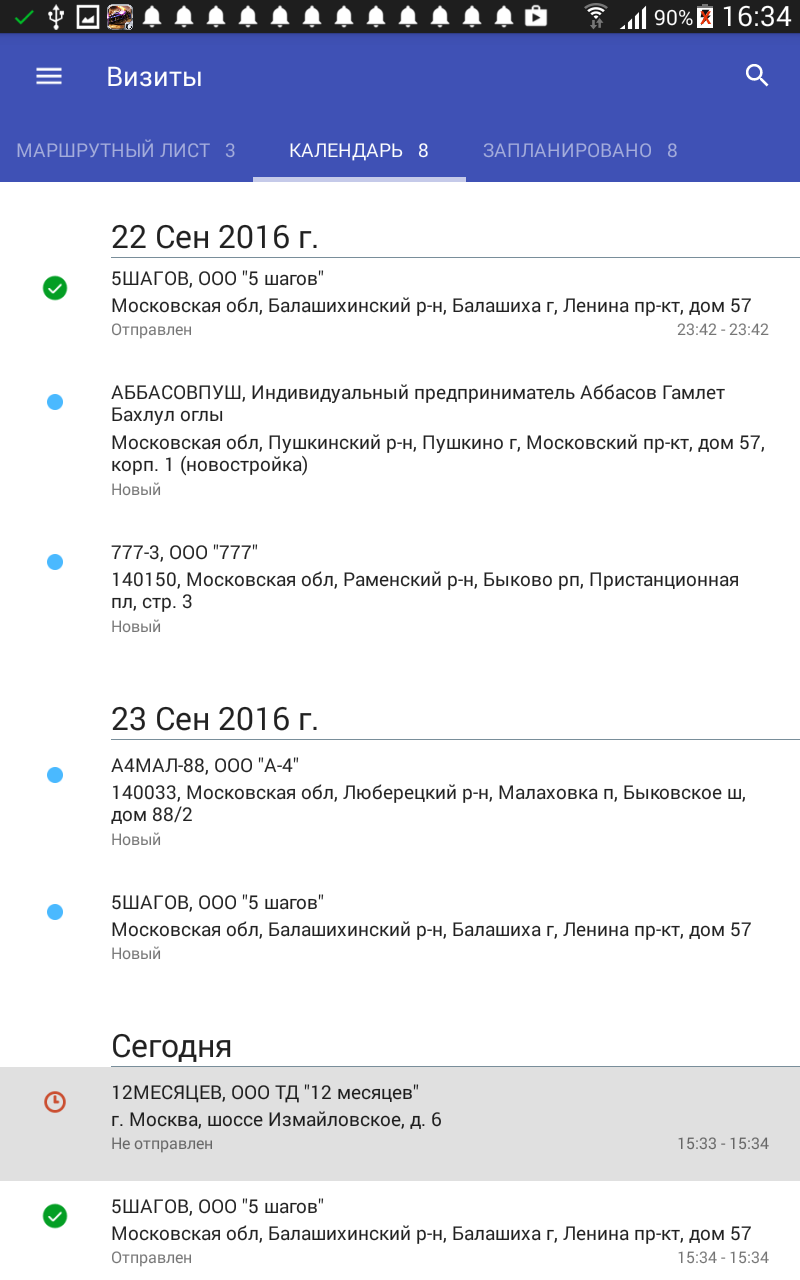Open search in Визиты
The height and width of the screenshot is (1280, 800).
[757, 76]
